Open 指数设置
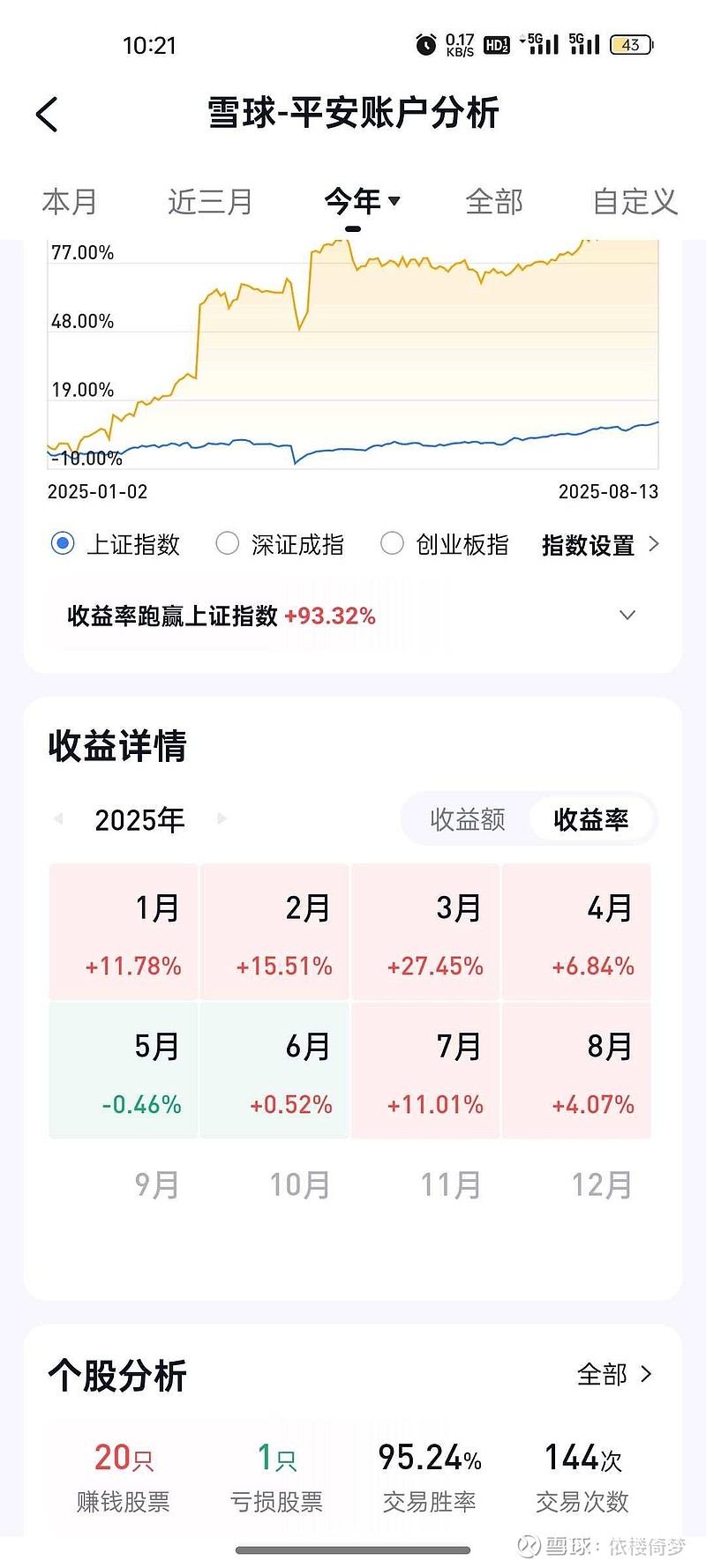 [600, 545]
